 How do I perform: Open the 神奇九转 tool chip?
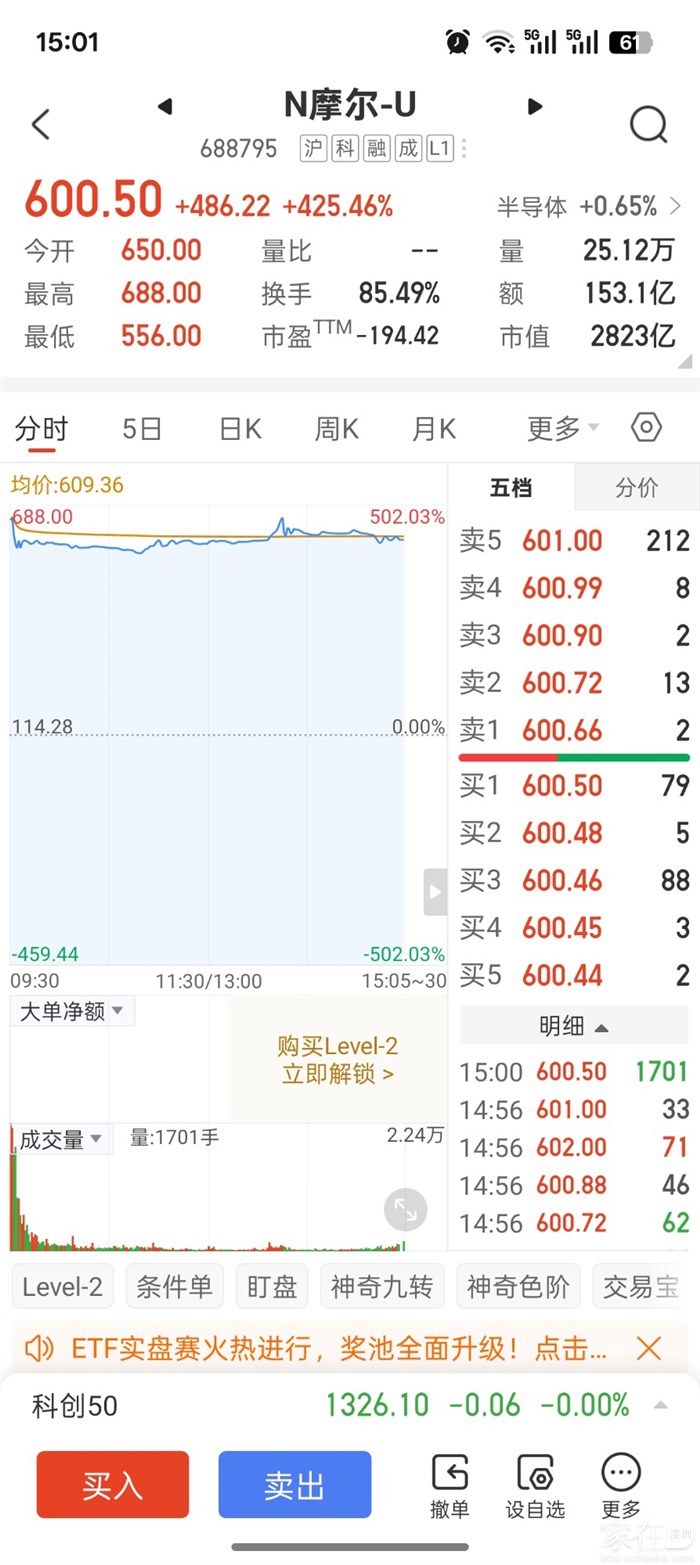coord(382,1287)
